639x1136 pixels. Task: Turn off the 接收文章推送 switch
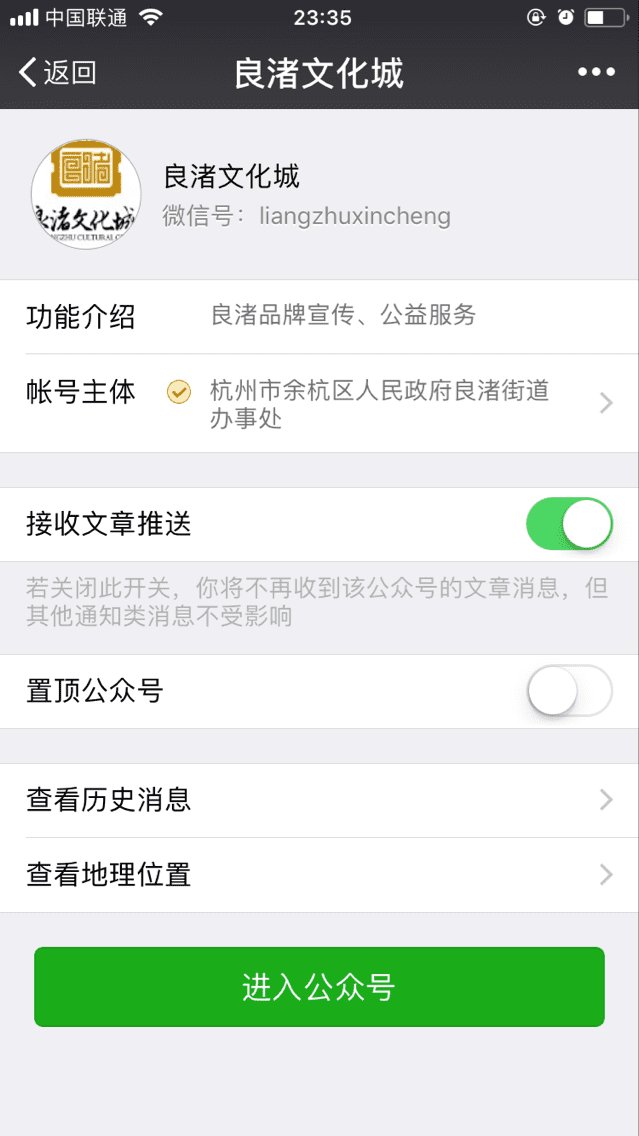569,524
